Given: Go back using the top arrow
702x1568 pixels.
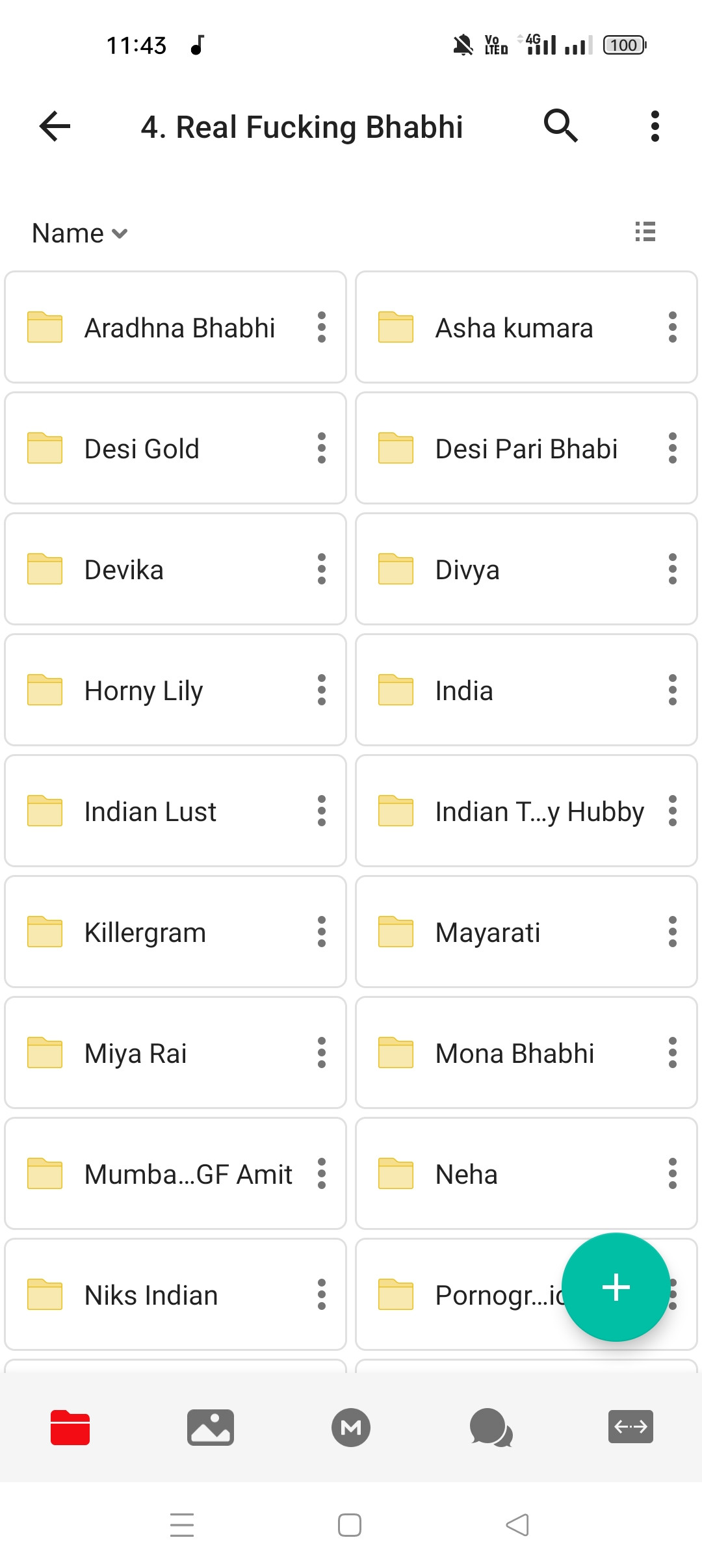Looking at the screenshot, I should tap(55, 126).
